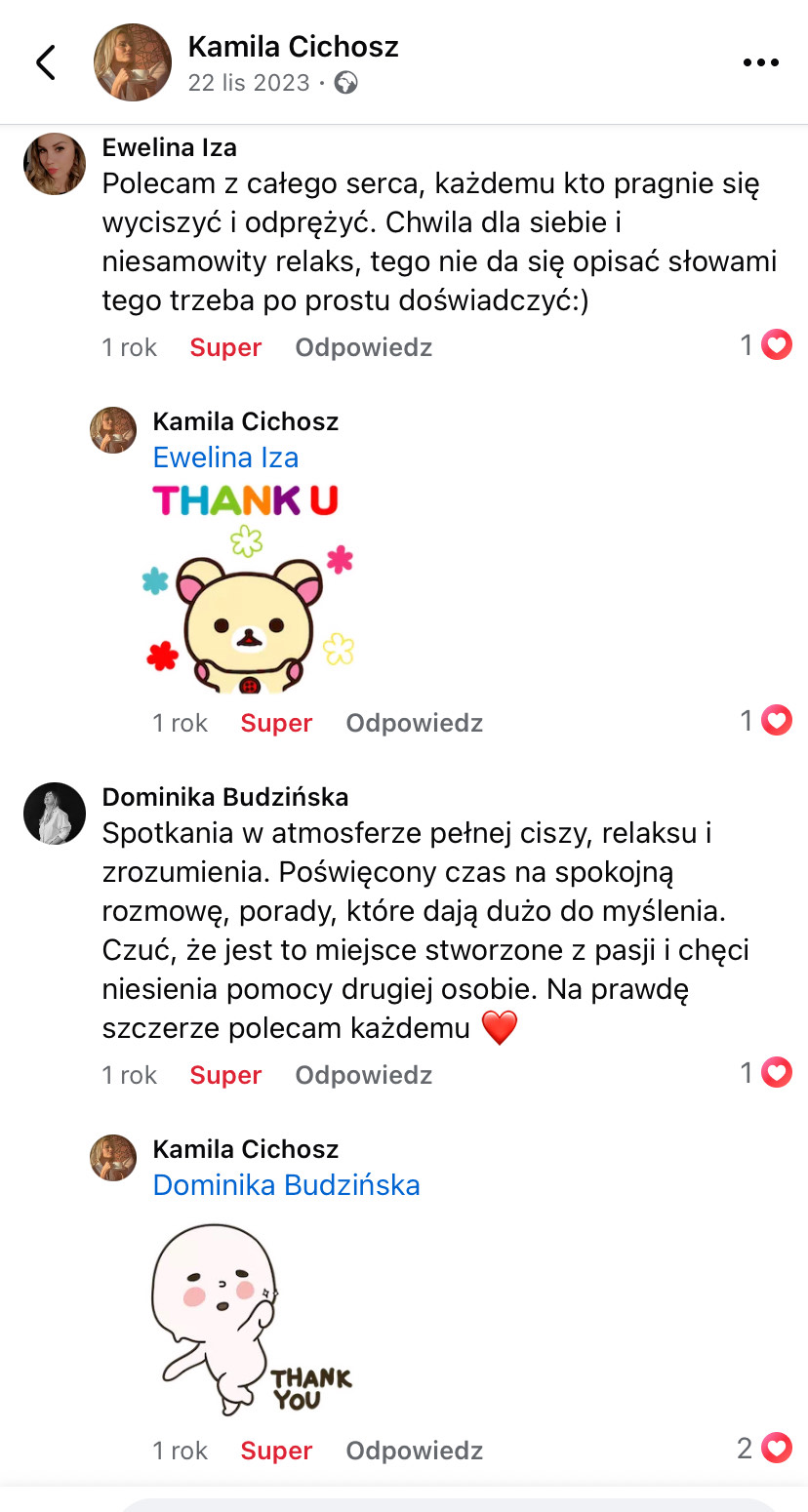Tap Super under the ghost thank you sticker
The width and height of the screenshot is (808, 1512).
click(276, 1451)
